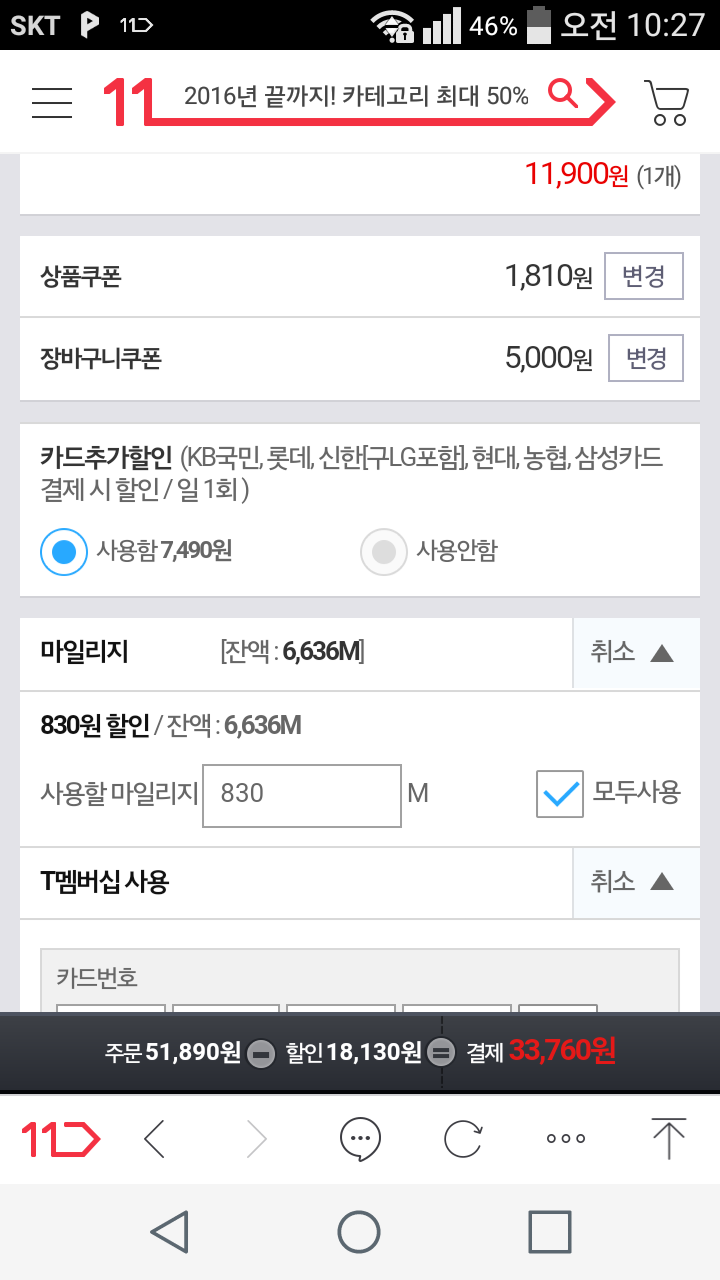Open the three-dot more options
This screenshot has height=1280, width=720.
tap(565, 1138)
